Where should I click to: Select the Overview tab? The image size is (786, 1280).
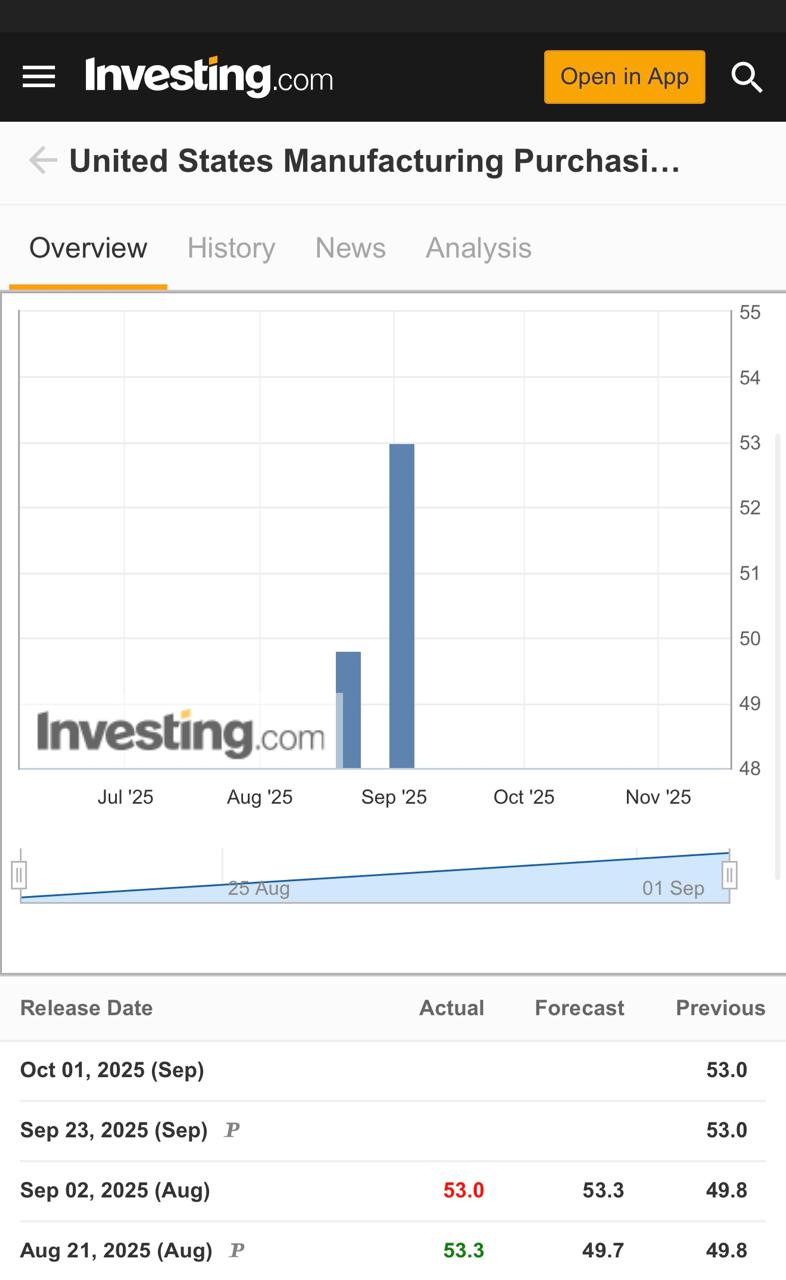click(x=88, y=248)
